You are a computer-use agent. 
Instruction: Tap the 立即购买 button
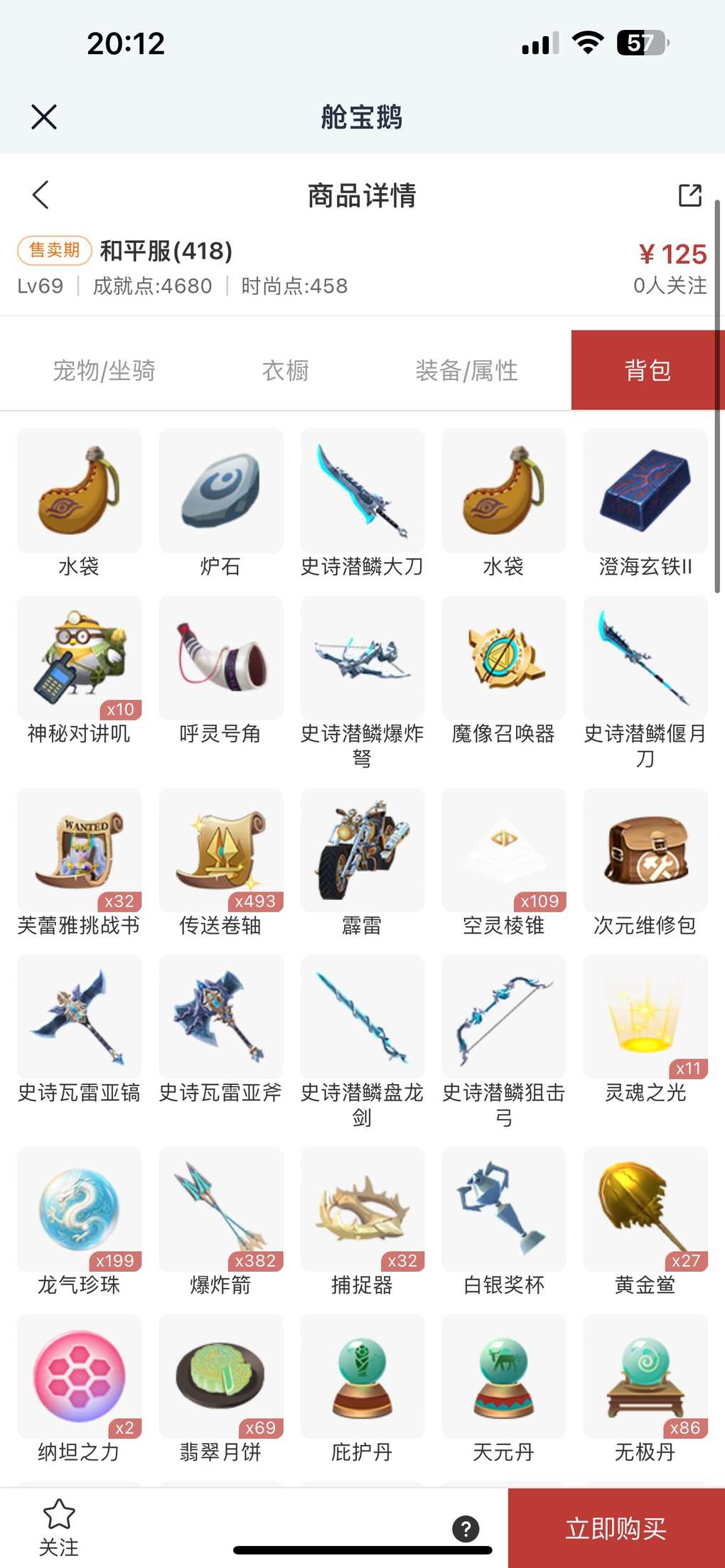[616, 1528]
